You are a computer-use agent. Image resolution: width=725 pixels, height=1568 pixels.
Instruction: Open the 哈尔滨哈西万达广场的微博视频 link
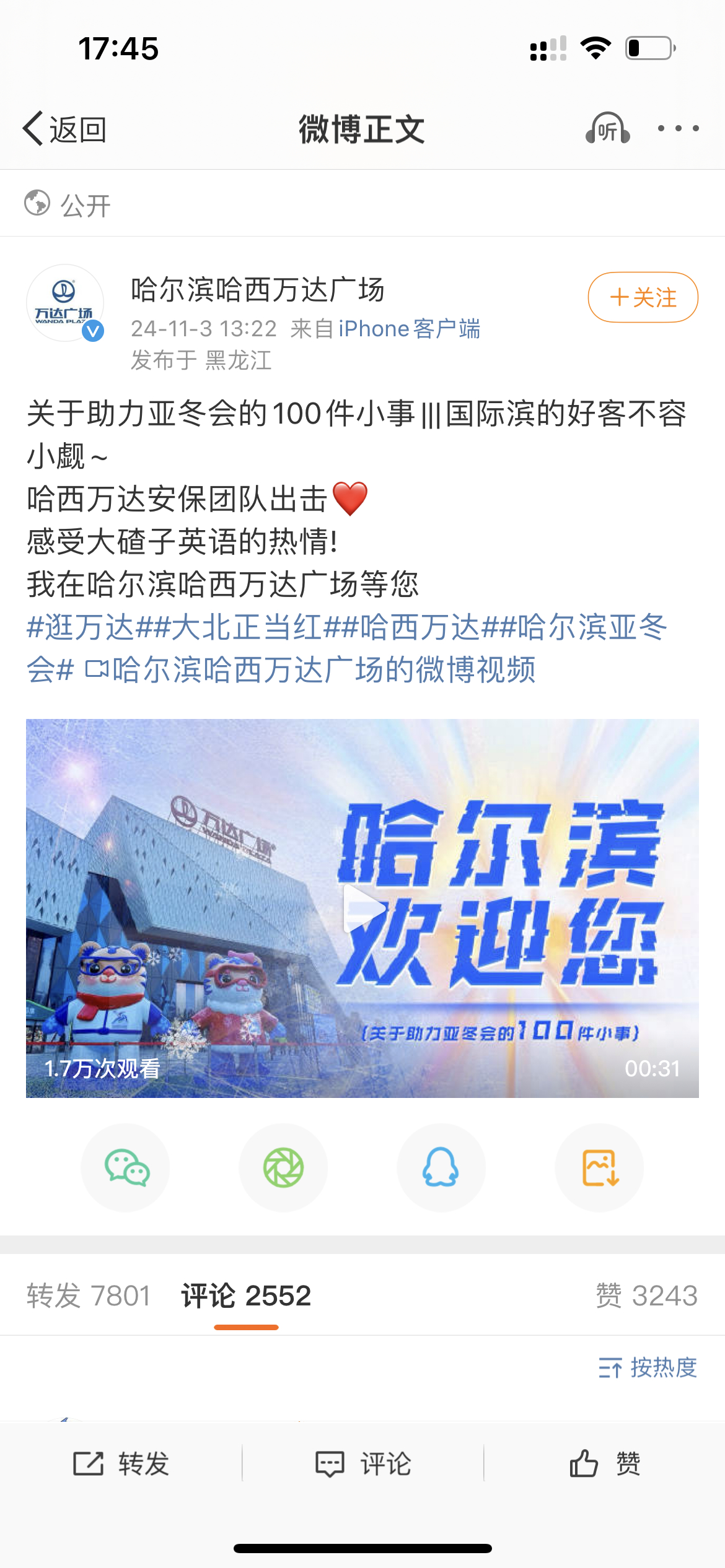310,669
